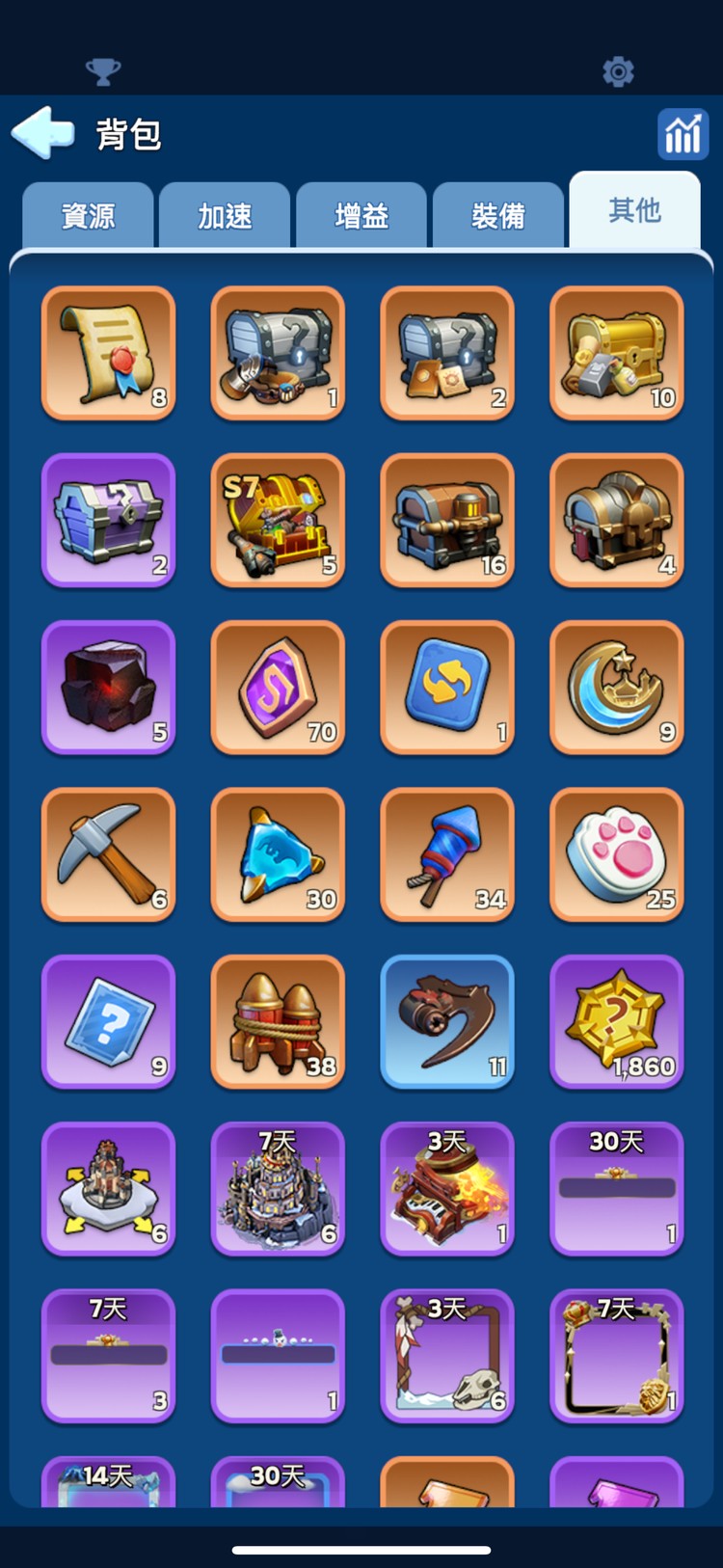Switch to the 裝備 tab

498,215
